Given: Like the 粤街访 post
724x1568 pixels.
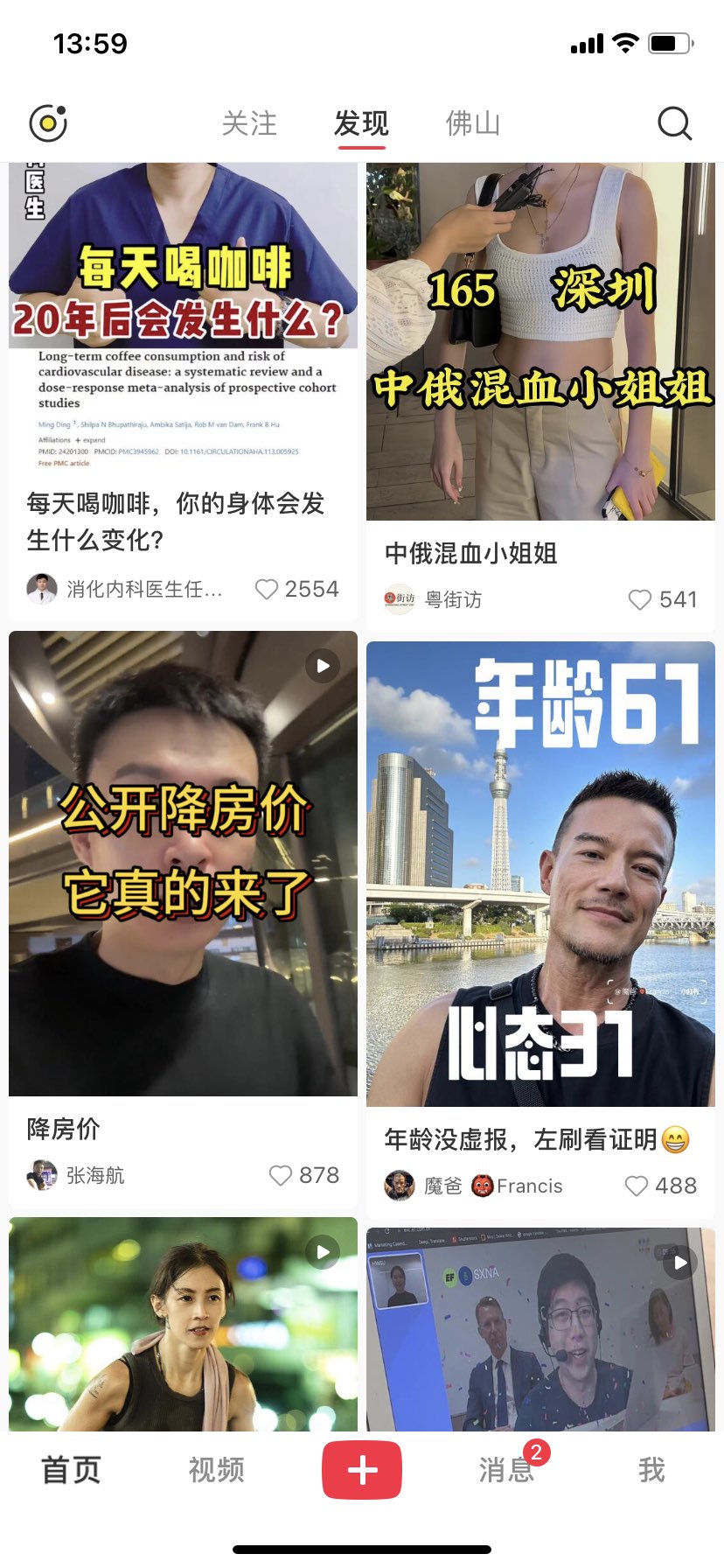Looking at the screenshot, I should pyautogui.click(x=640, y=600).
